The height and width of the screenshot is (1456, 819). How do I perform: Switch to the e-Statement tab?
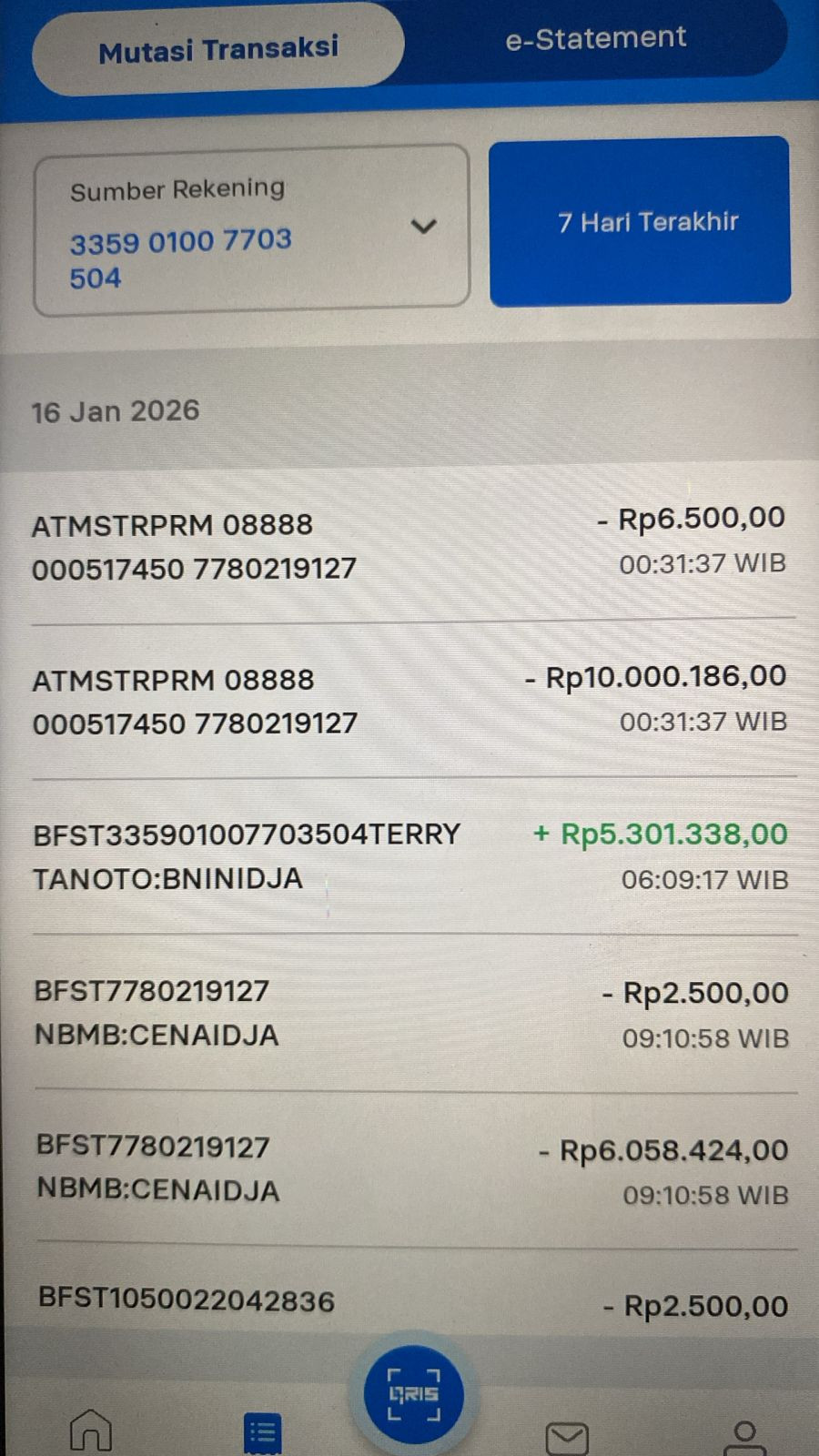(x=595, y=38)
